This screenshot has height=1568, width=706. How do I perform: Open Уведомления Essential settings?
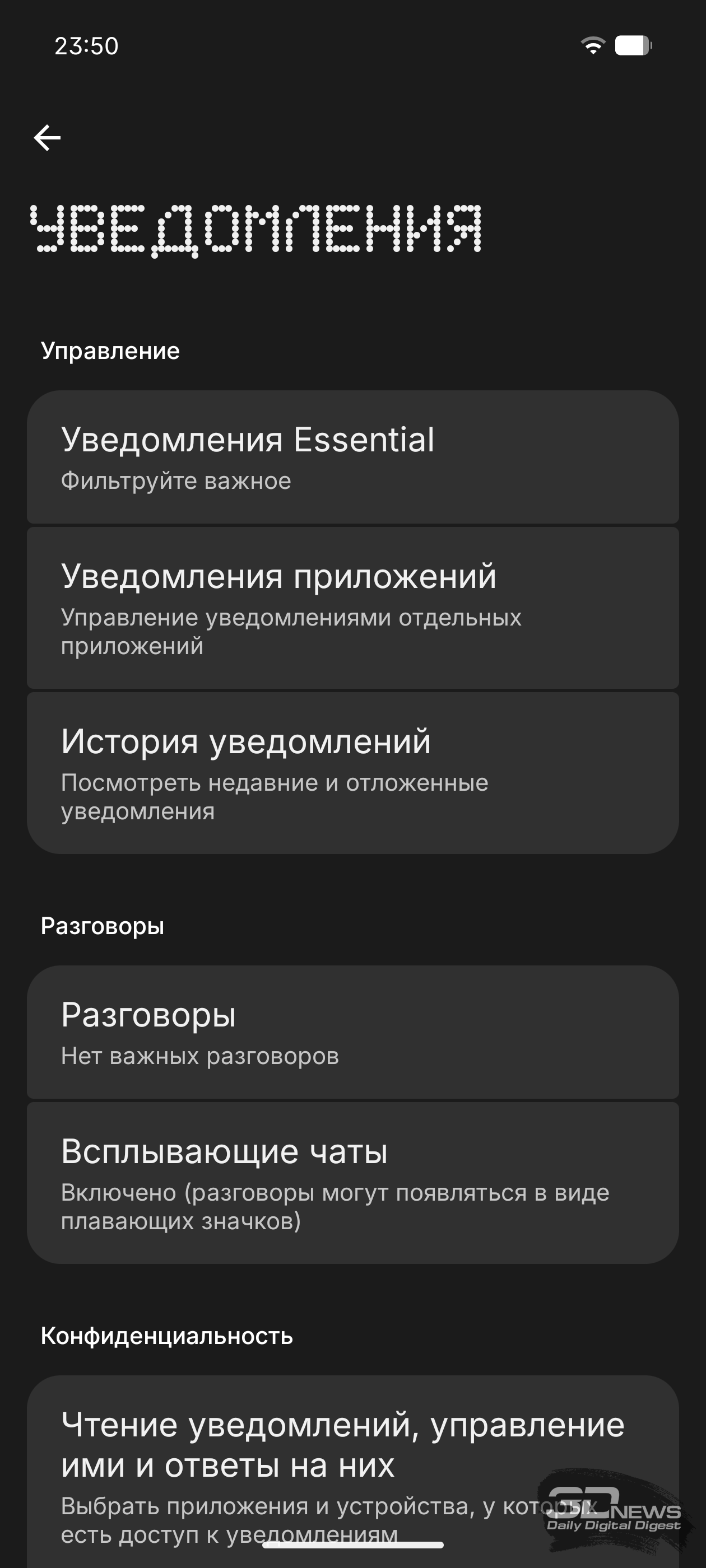coord(352,457)
